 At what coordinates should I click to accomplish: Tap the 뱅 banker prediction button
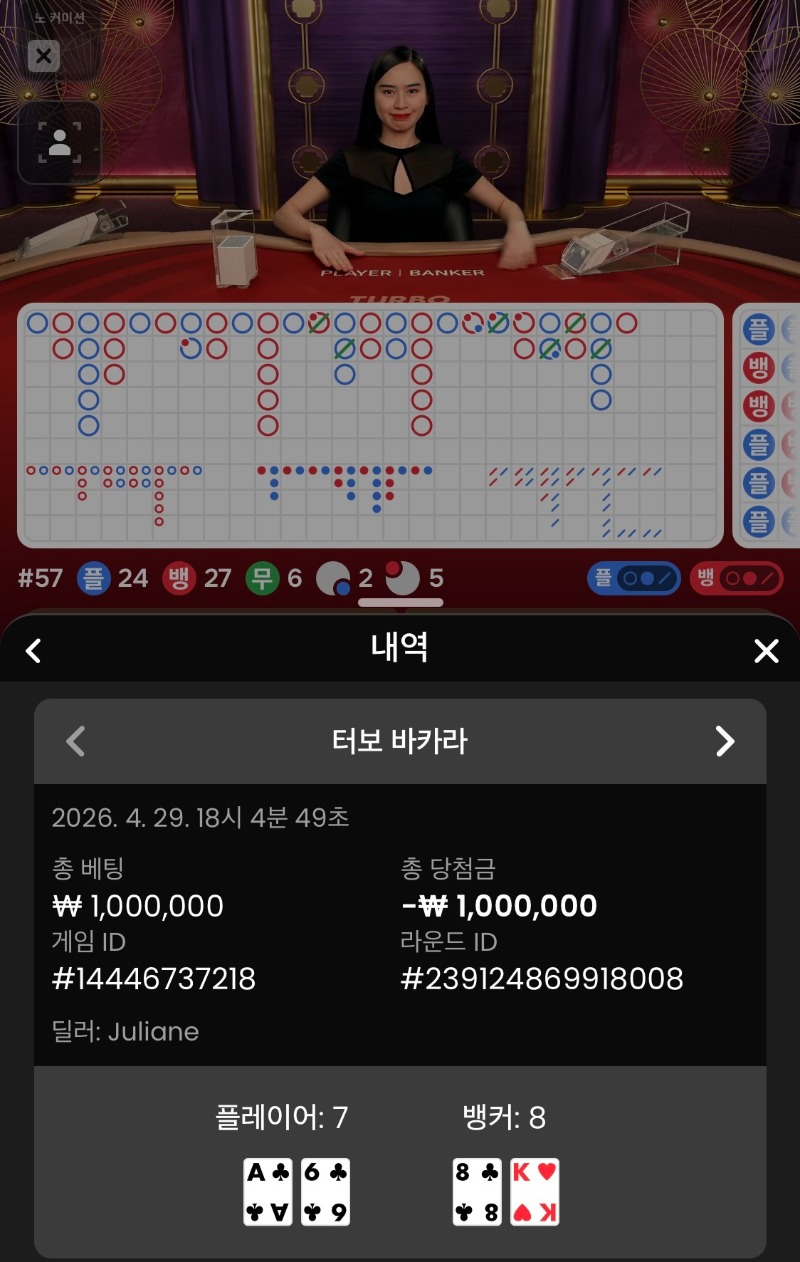pyautogui.click(x=736, y=578)
